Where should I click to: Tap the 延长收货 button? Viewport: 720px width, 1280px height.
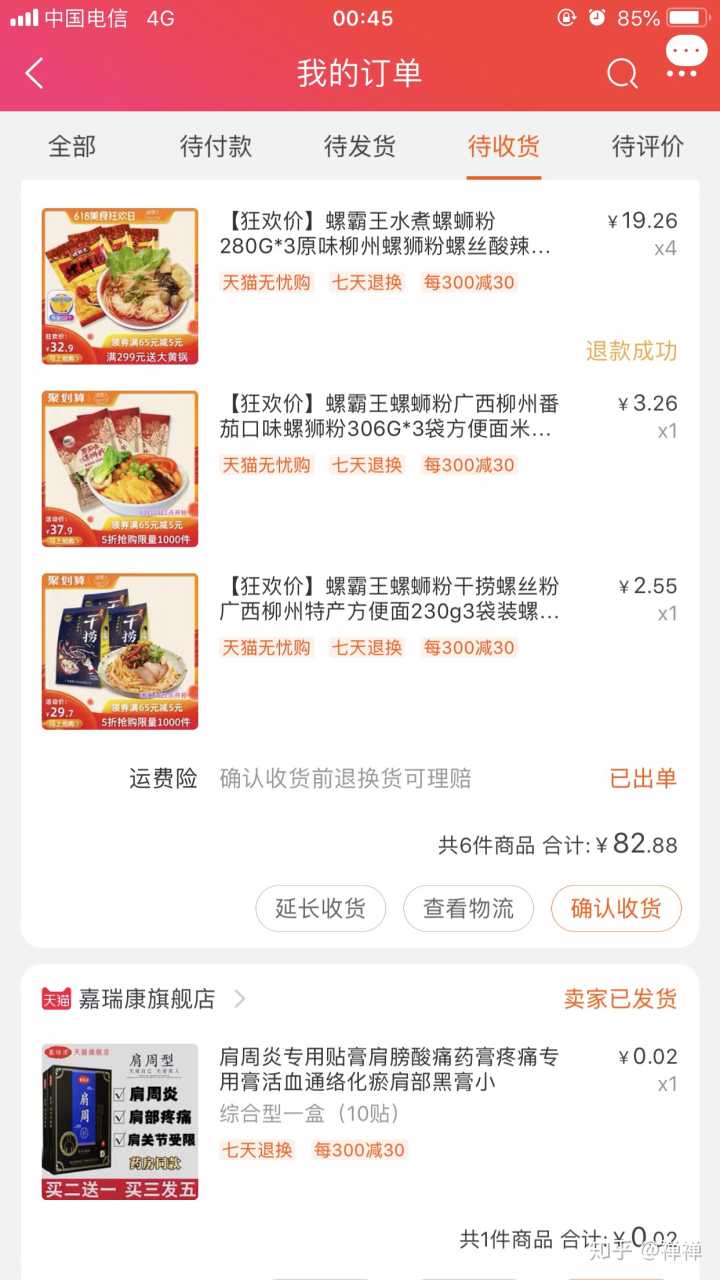click(x=320, y=908)
